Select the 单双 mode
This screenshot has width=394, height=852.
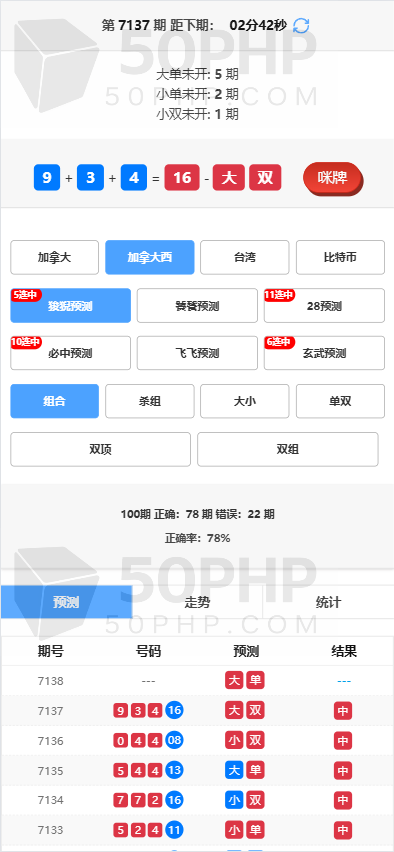tap(340, 402)
